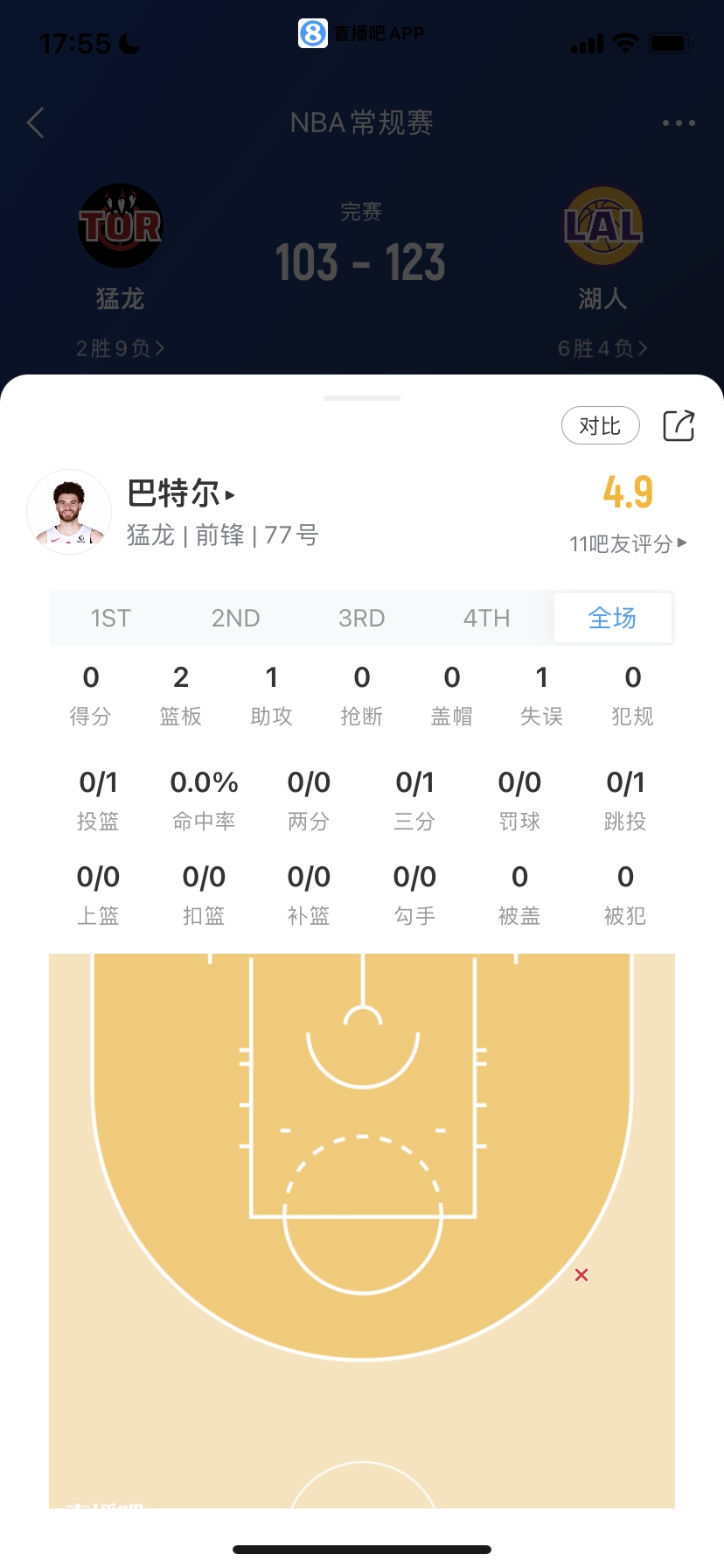
Task: Tap the 对比 compare button
Action: pos(600,426)
